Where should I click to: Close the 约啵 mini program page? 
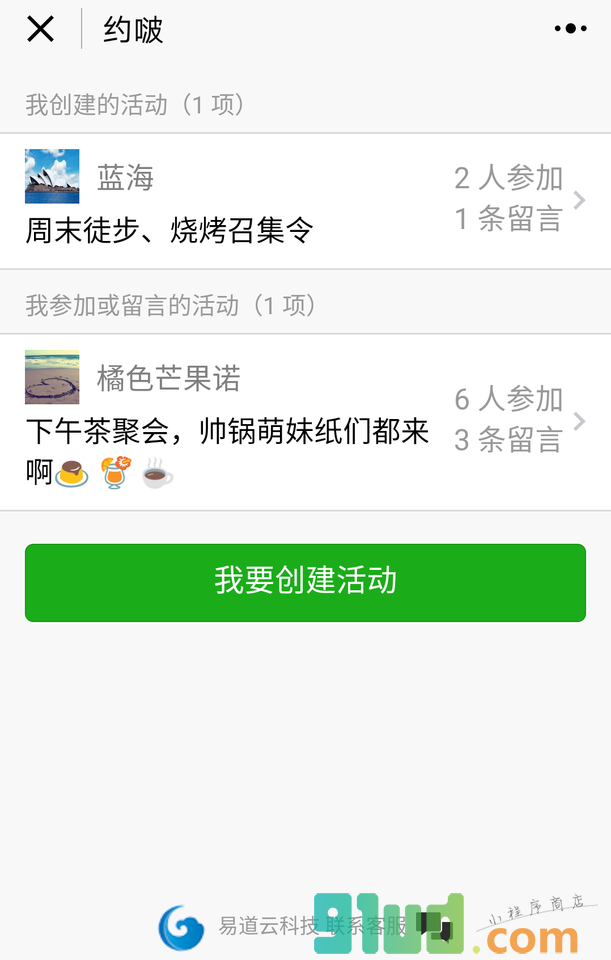coord(40,30)
